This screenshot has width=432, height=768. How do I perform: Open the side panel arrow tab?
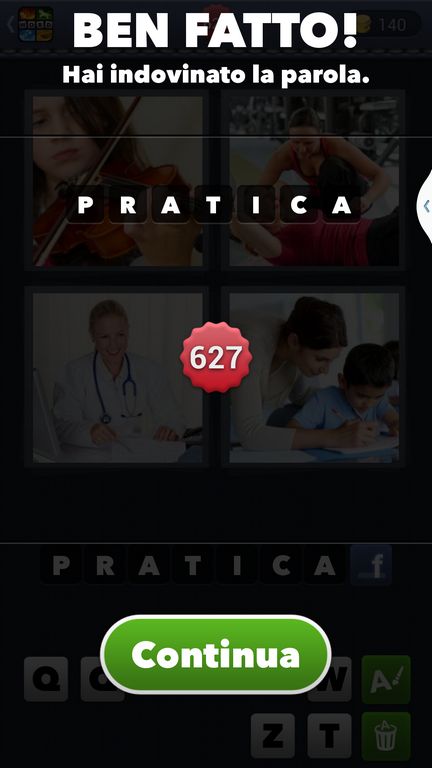coord(425,206)
